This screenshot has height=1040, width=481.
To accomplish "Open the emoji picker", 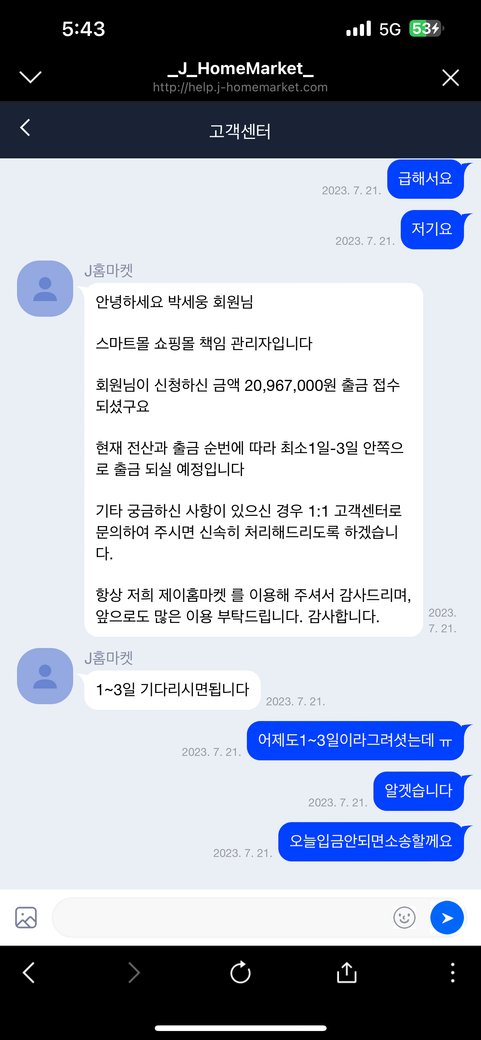I will tap(404, 917).
